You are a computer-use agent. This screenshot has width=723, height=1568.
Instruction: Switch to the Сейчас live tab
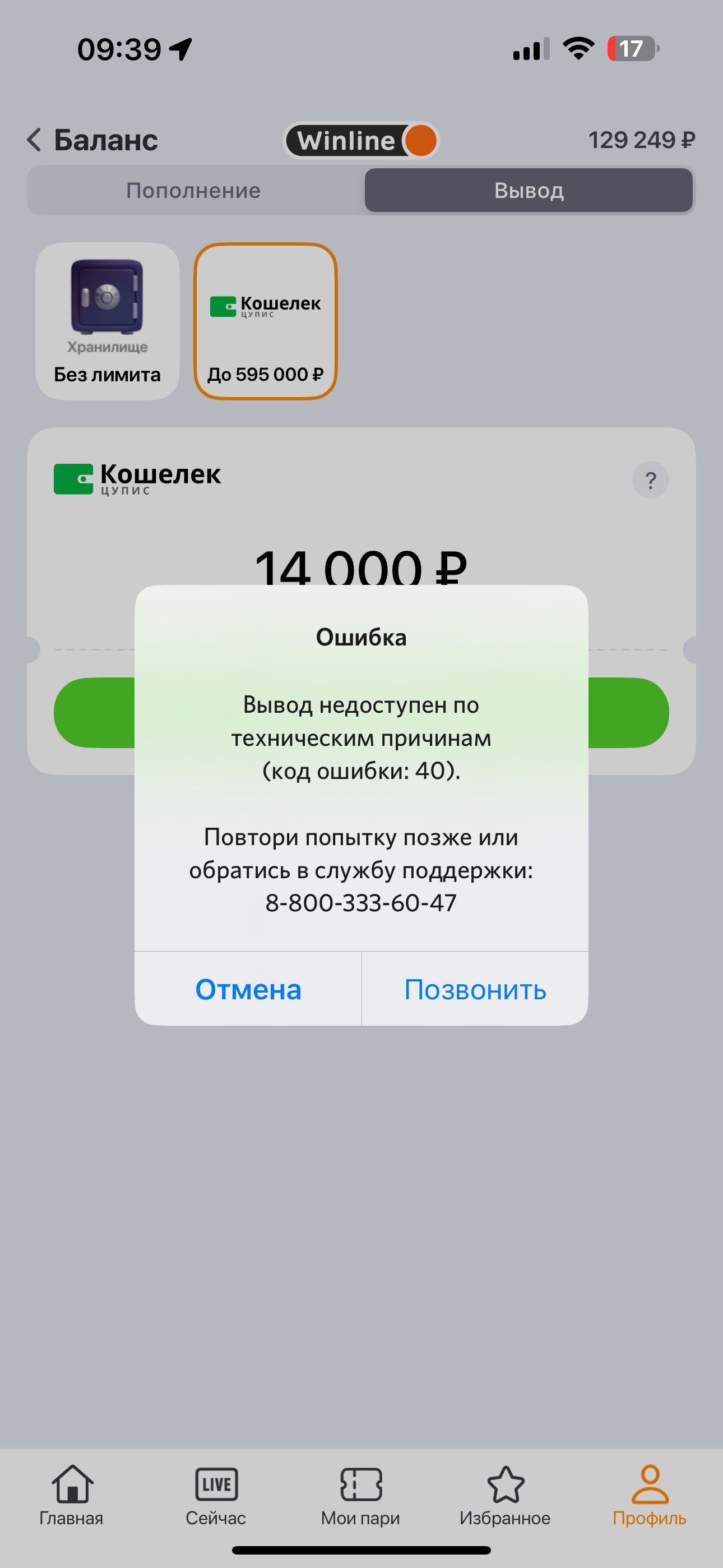[x=216, y=1496]
